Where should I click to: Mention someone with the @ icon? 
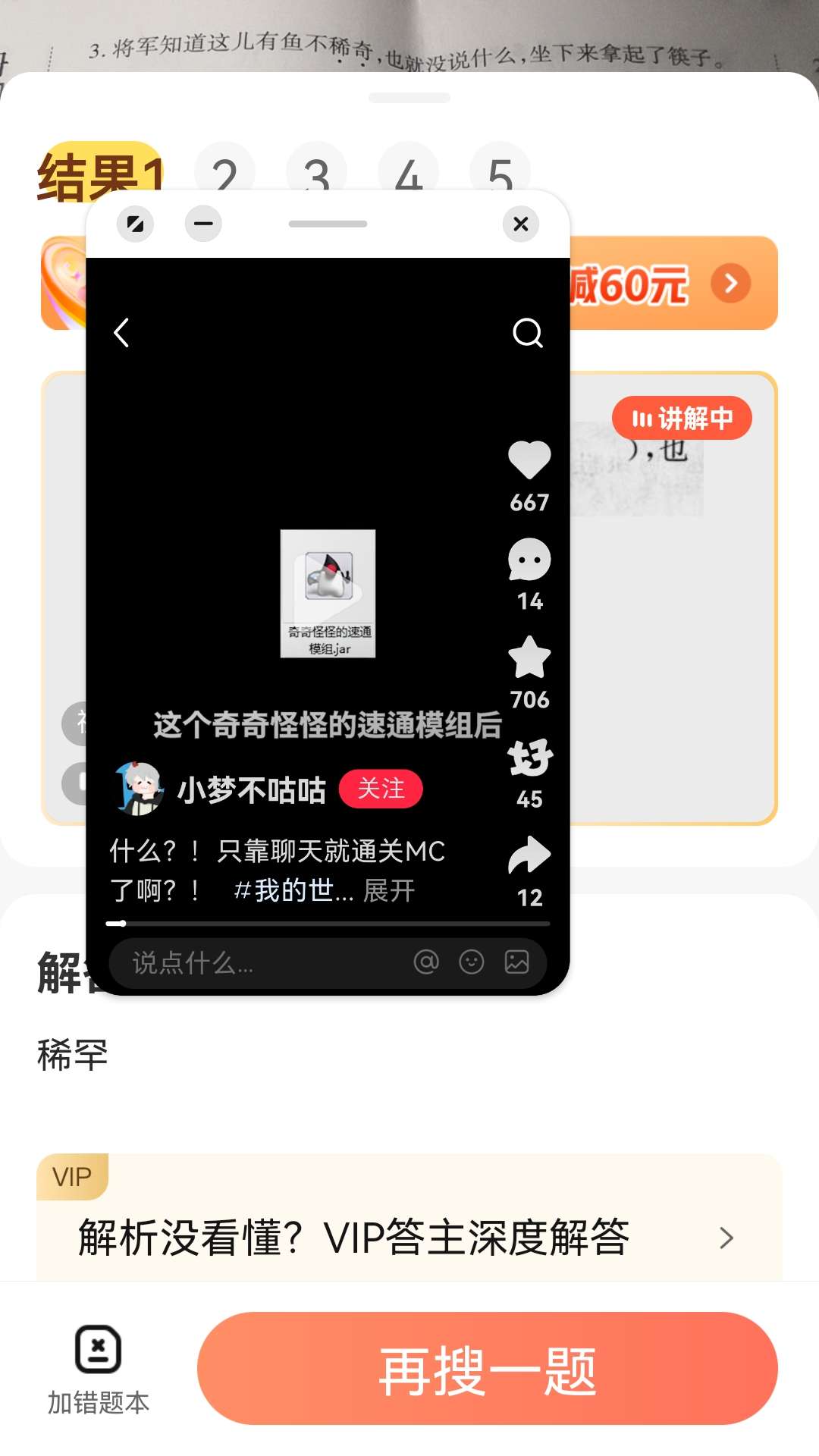click(426, 962)
